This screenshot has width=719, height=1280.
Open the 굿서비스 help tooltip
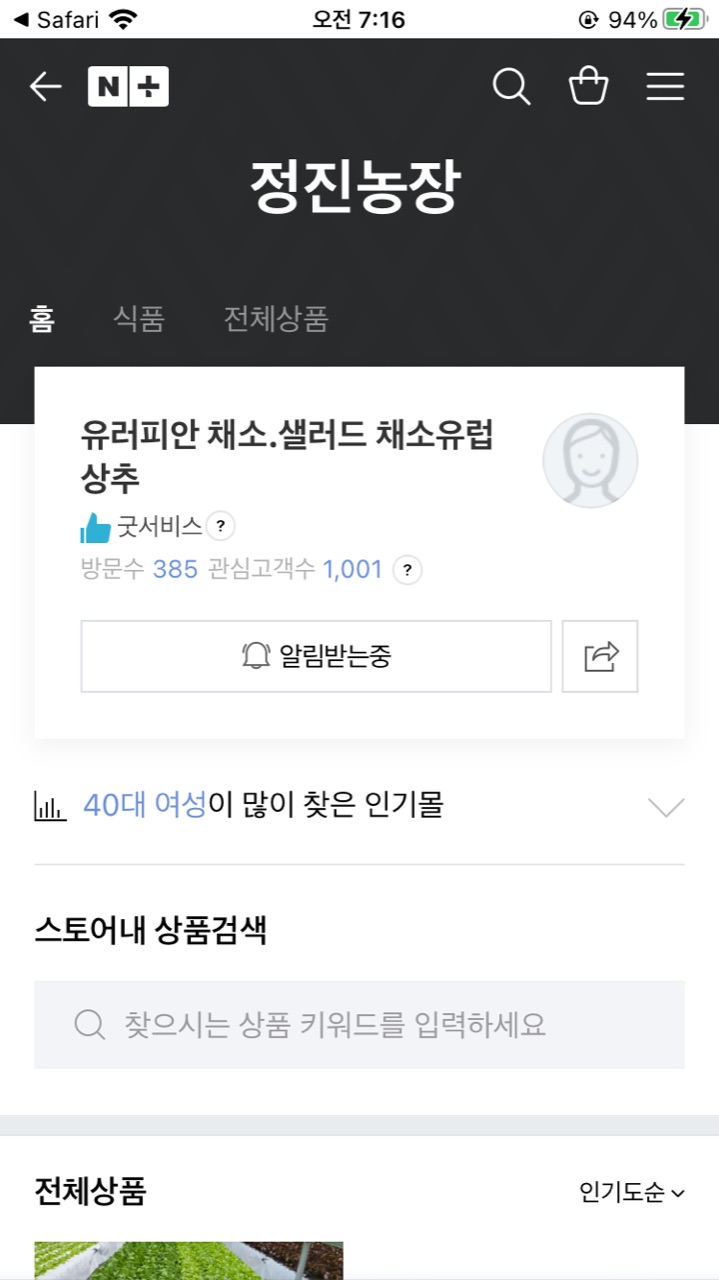pyautogui.click(x=220, y=525)
